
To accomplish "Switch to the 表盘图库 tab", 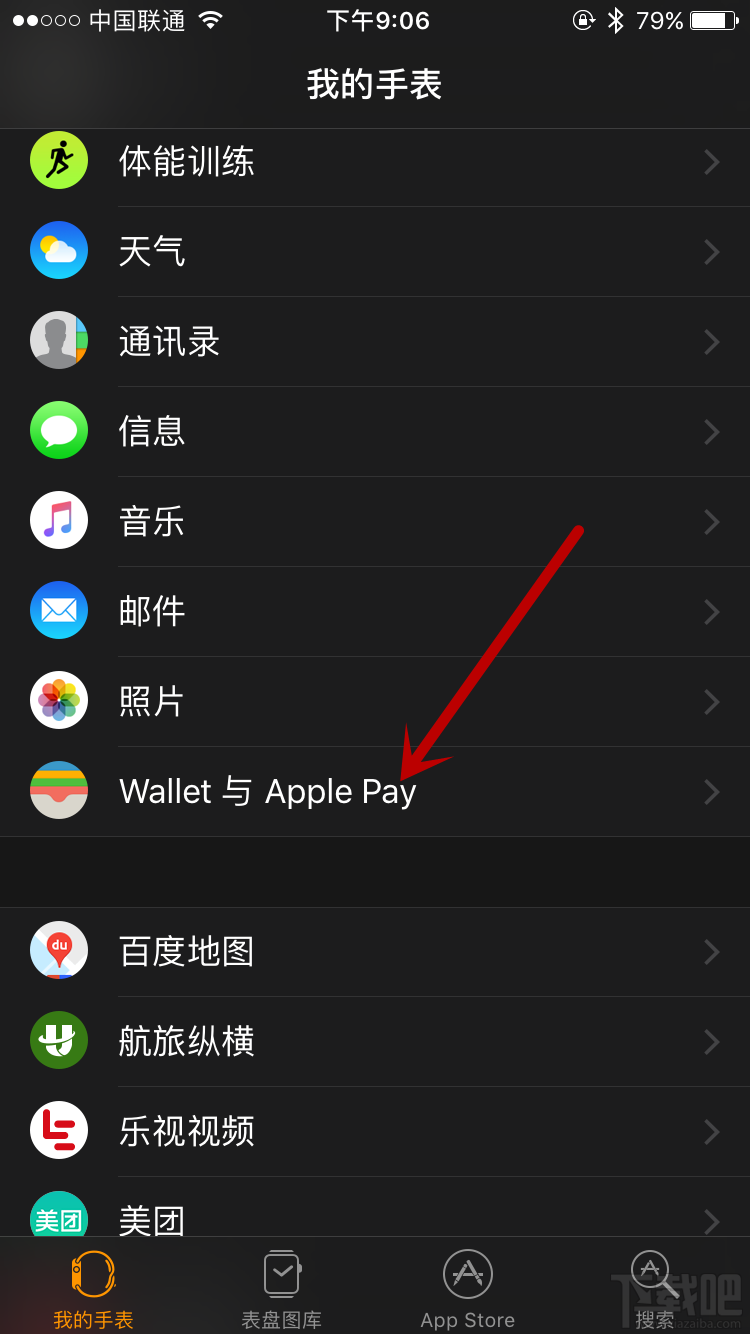I will tap(282, 1287).
